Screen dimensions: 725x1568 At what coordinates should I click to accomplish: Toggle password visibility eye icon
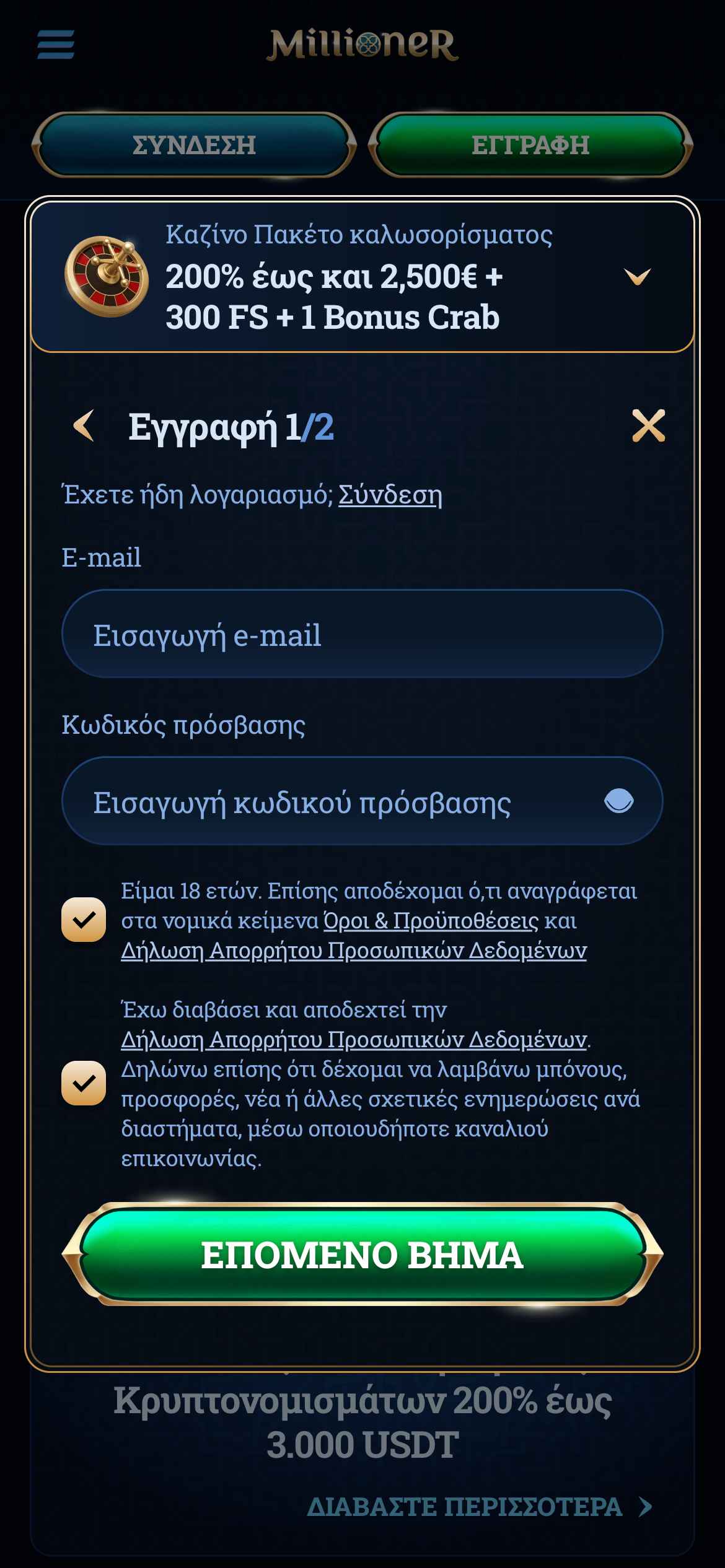pyautogui.click(x=618, y=801)
